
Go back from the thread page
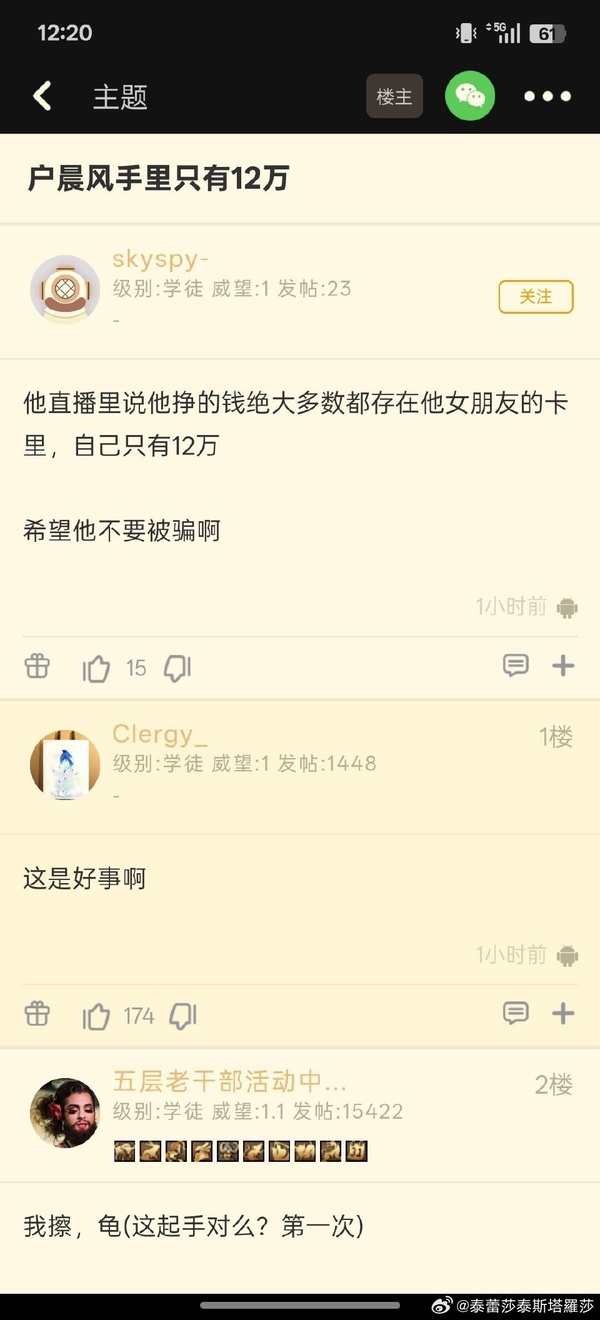pyautogui.click(x=42, y=96)
